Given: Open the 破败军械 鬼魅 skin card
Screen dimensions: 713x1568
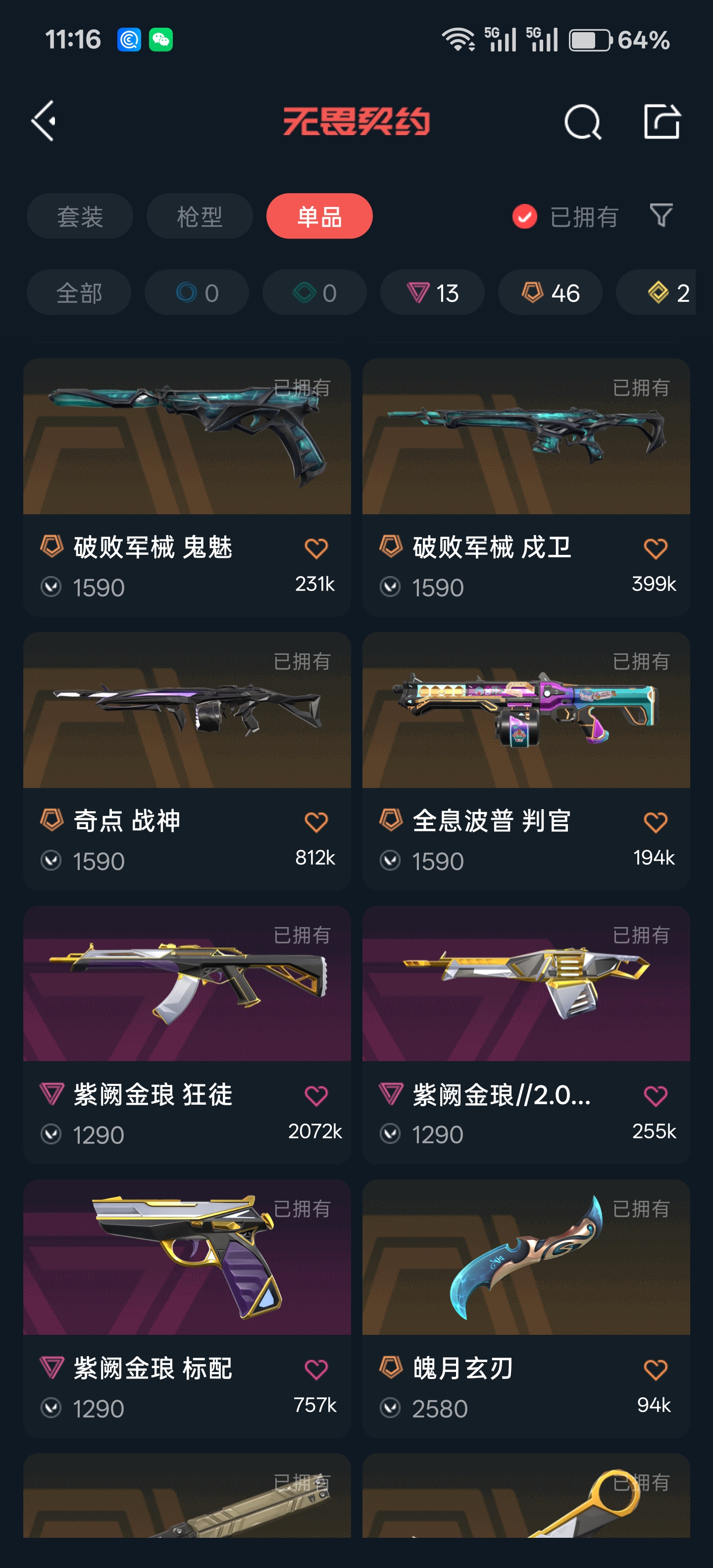Looking at the screenshot, I should (187, 488).
